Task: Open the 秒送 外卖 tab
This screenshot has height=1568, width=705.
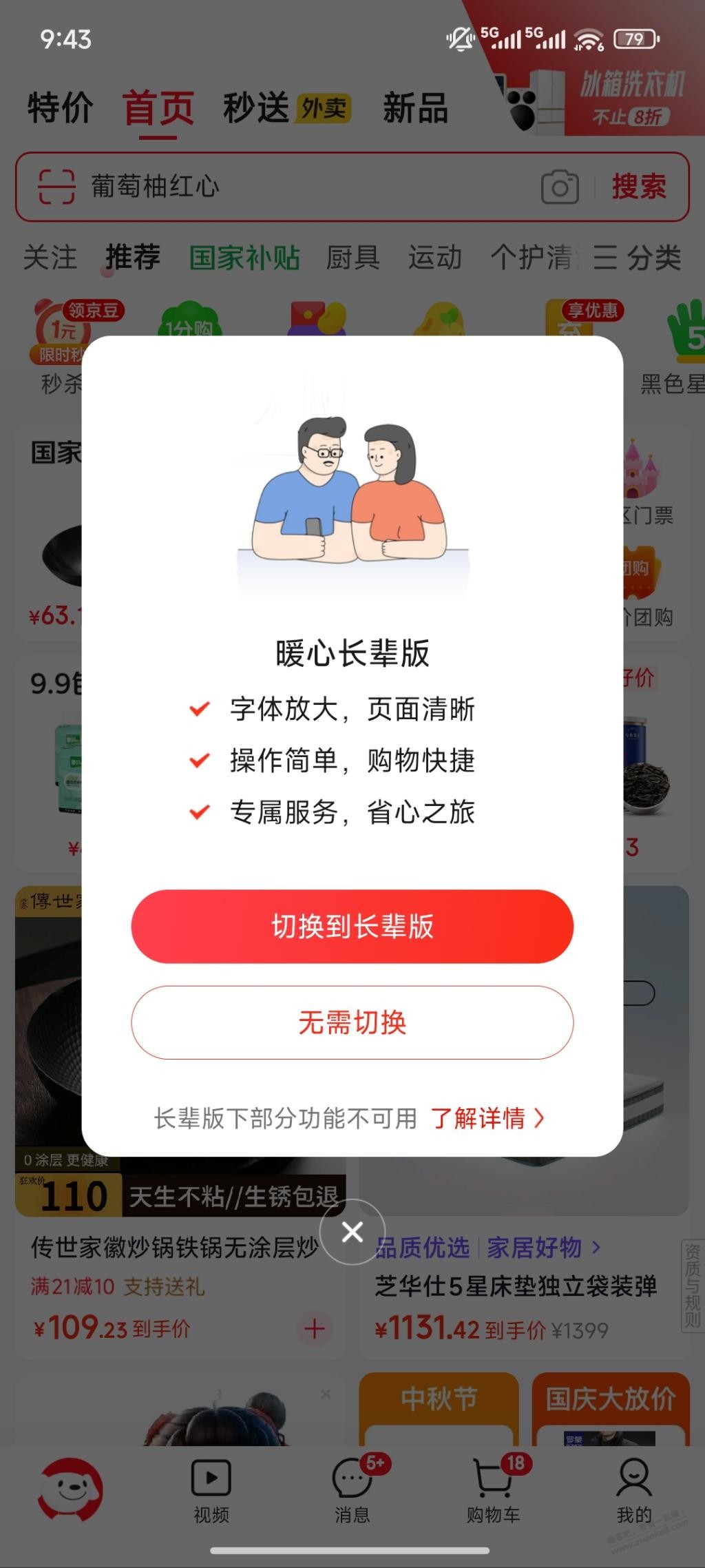Action: (x=286, y=109)
